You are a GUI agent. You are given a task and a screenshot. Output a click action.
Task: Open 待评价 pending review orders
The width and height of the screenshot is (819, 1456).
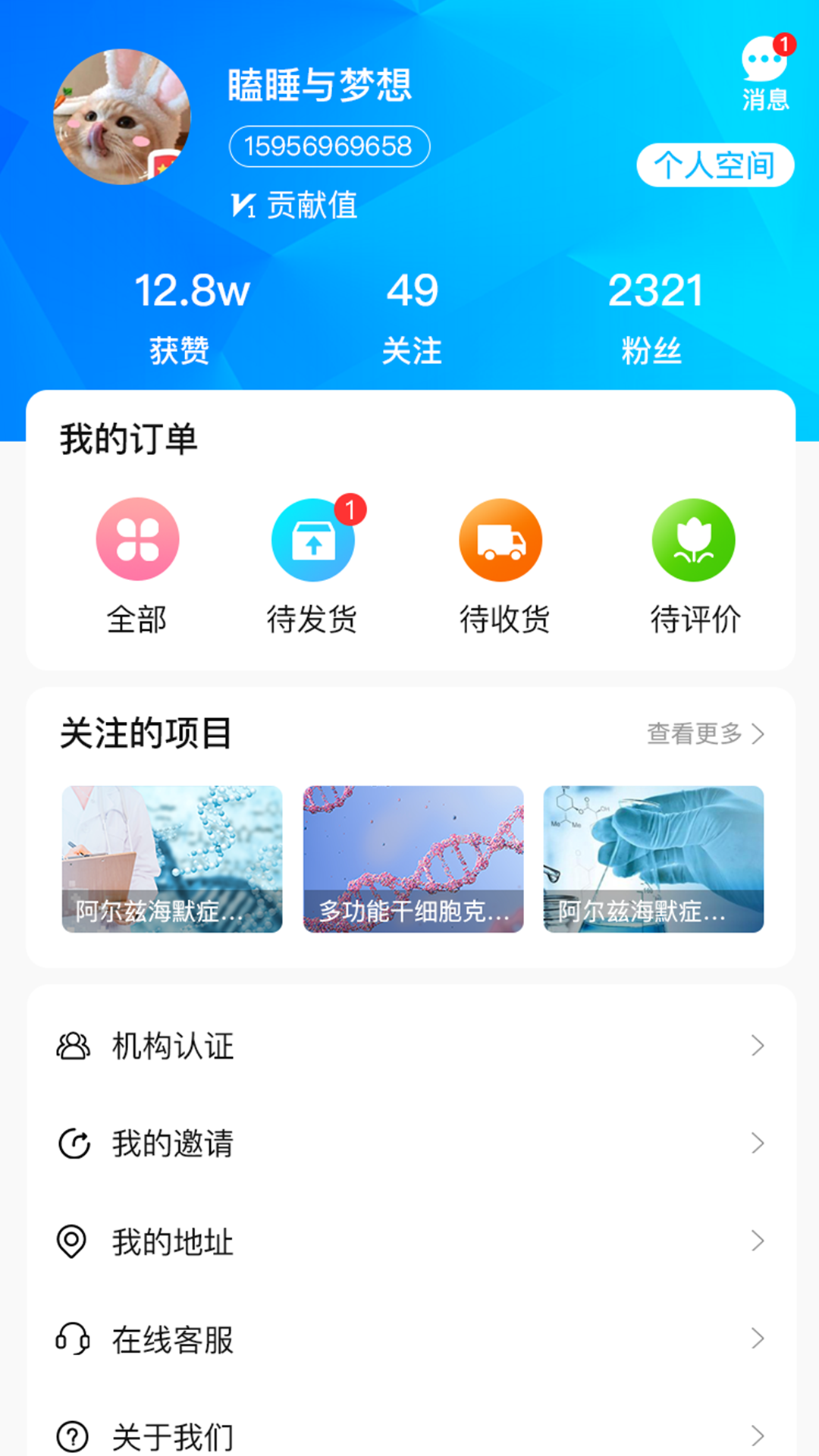point(692,539)
